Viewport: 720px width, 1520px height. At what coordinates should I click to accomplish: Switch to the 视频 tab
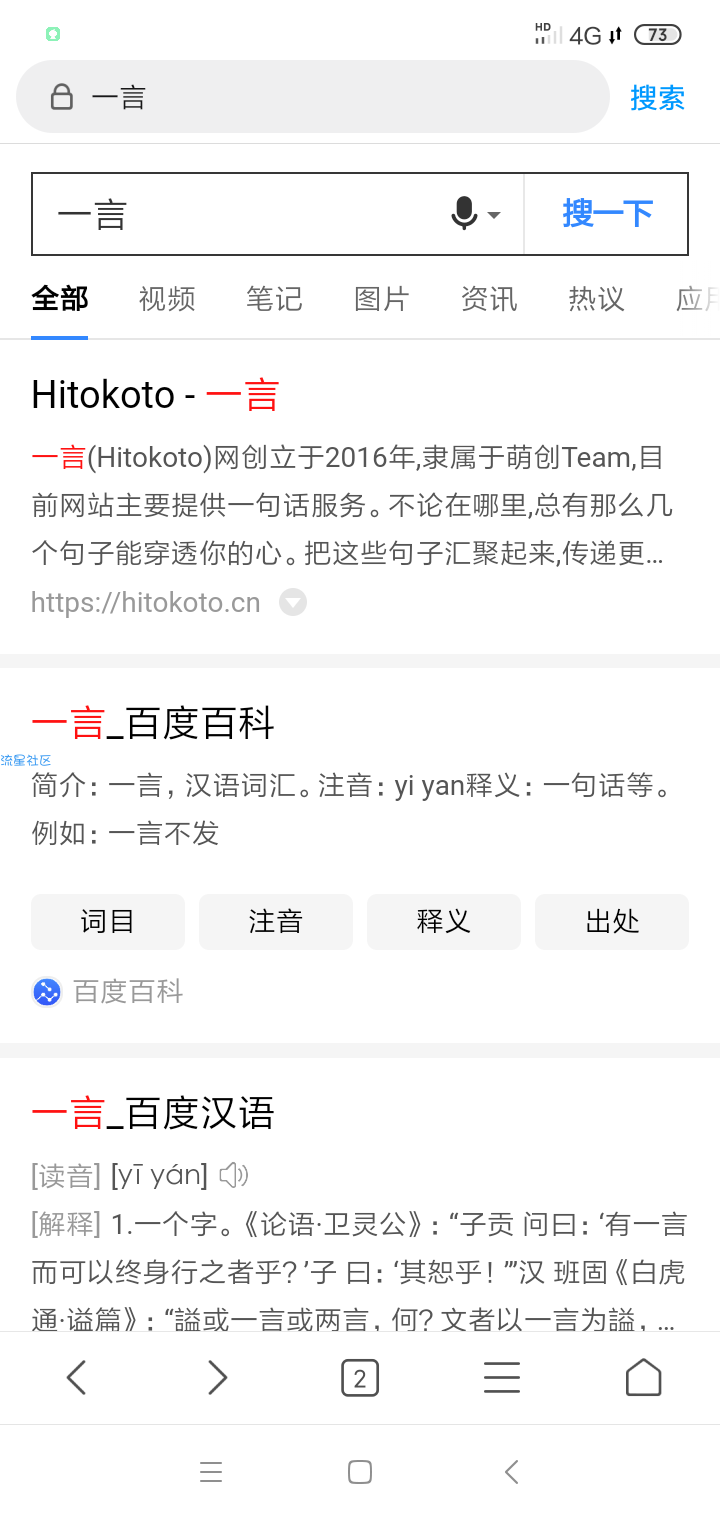[167, 298]
